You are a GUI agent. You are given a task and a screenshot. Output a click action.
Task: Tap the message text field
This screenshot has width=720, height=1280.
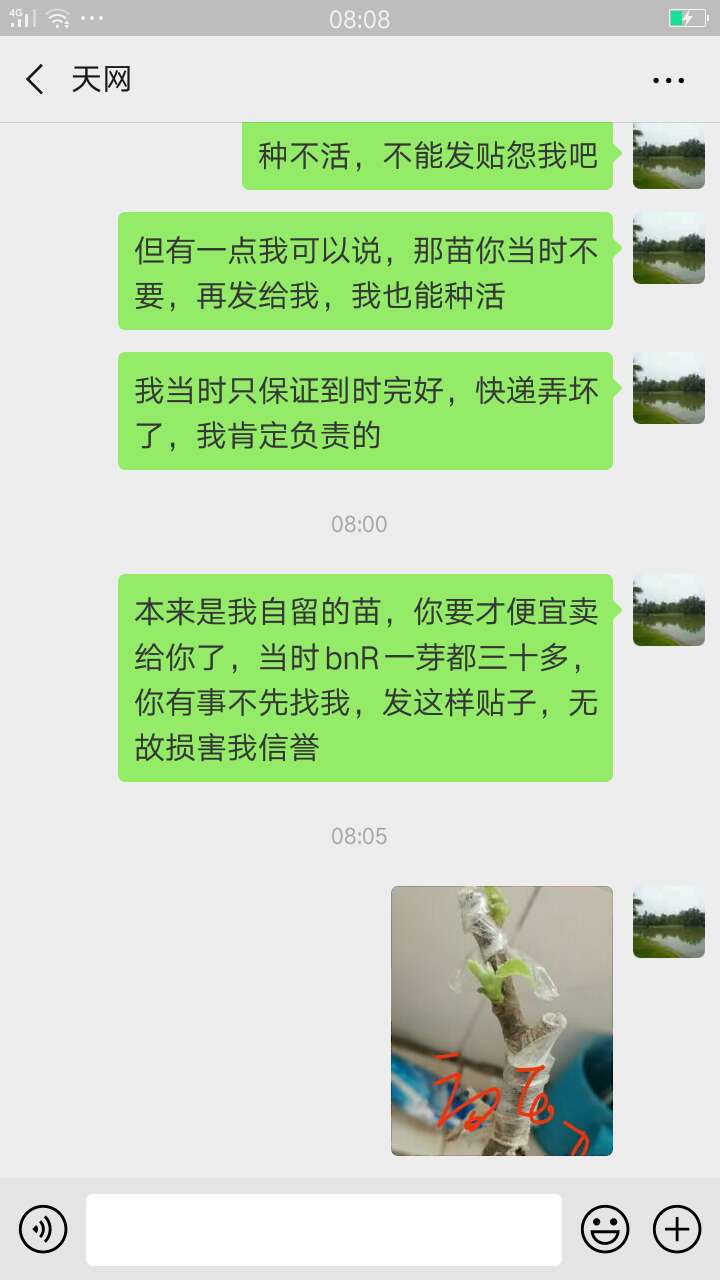point(324,1229)
